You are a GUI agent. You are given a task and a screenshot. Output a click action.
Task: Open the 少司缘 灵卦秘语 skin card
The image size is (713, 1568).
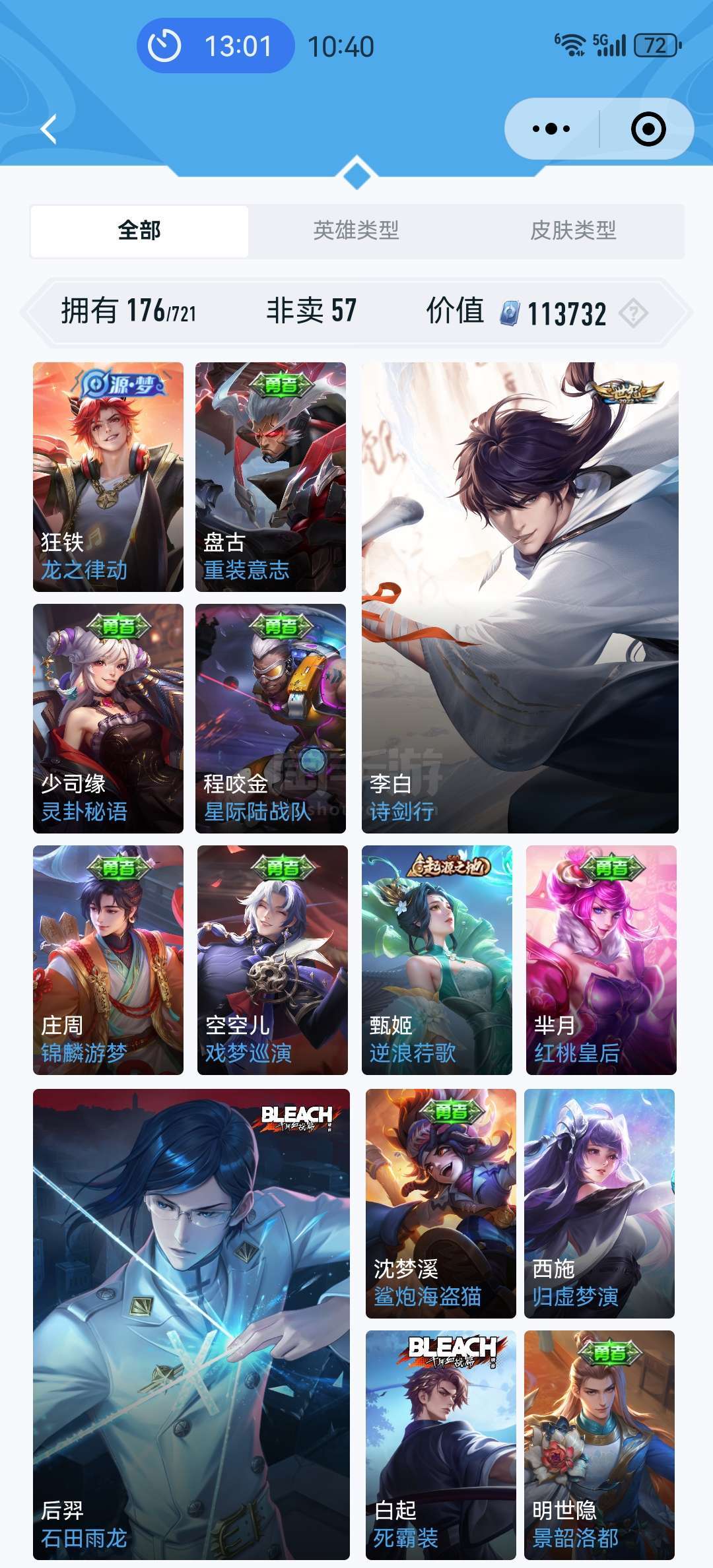click(108, 718)
